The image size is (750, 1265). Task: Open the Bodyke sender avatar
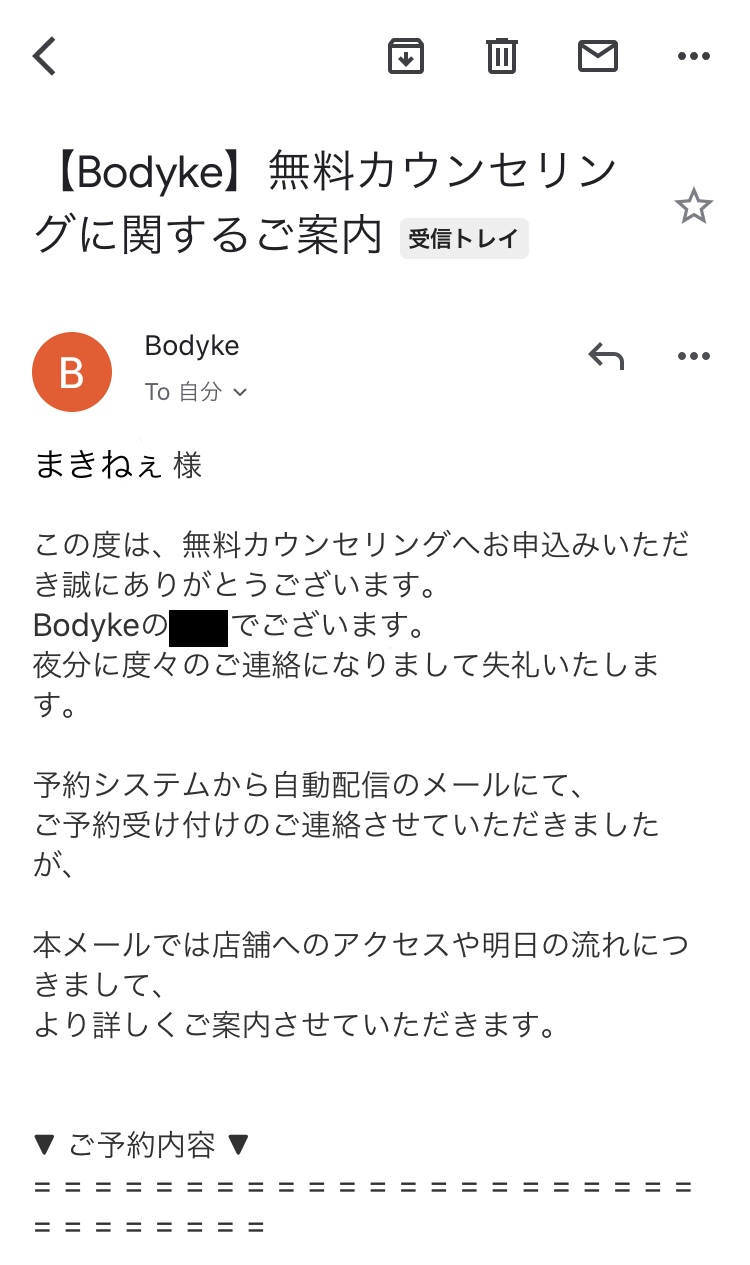pos(72,372)
